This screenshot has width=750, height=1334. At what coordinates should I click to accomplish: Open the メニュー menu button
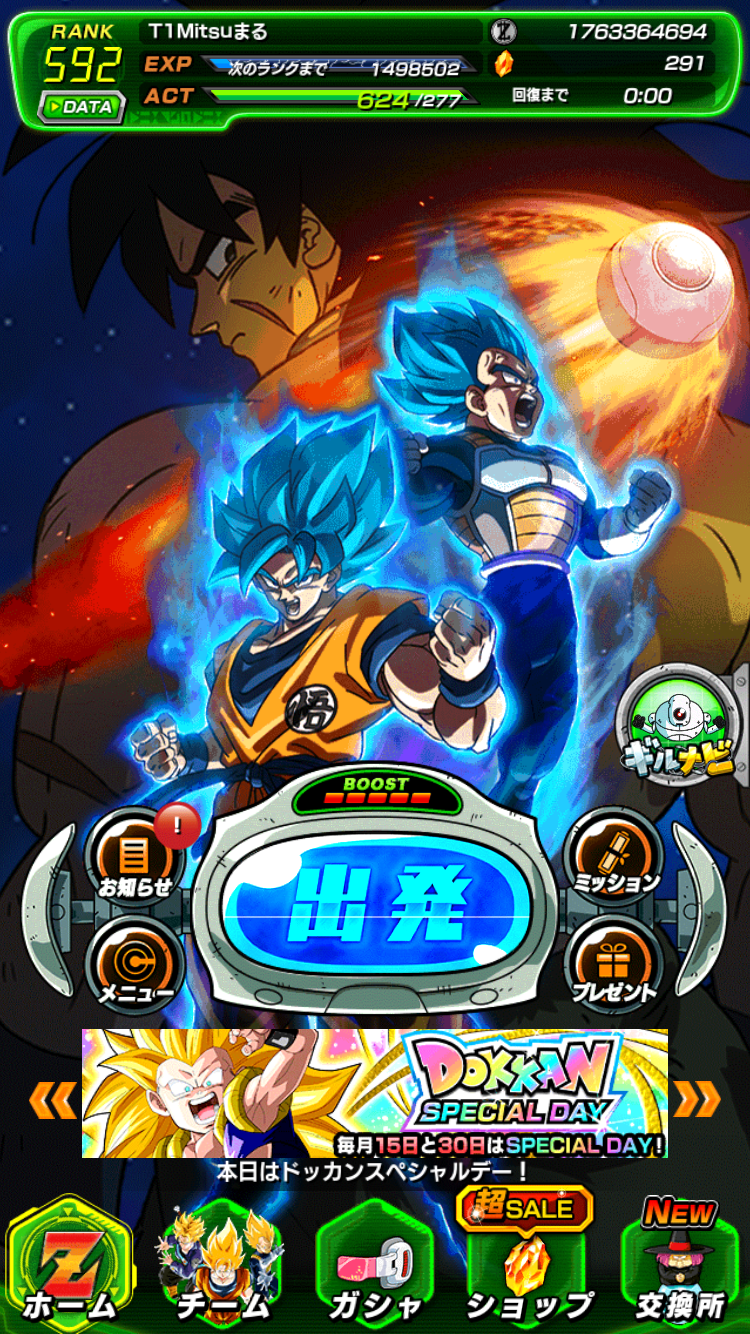coord(136,965)
